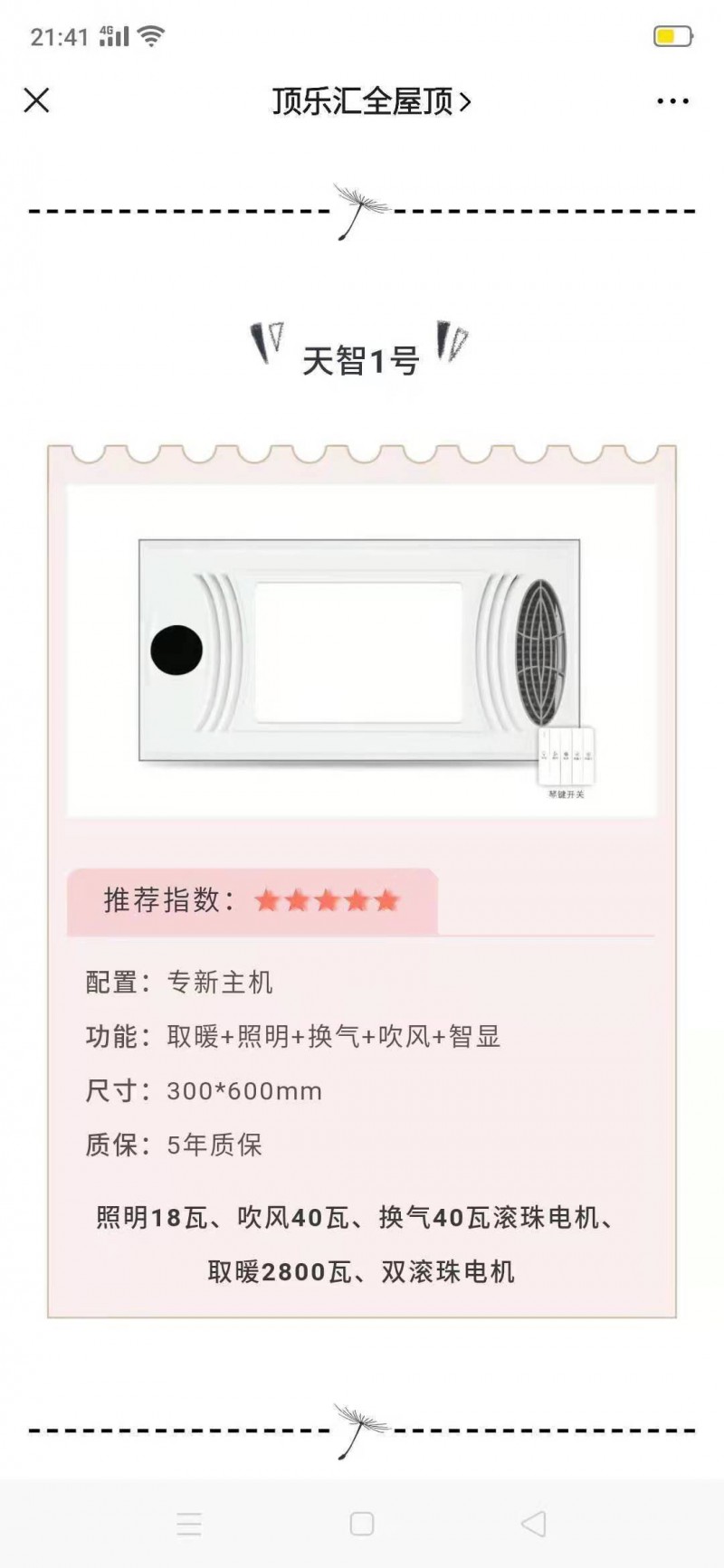Open the 顶乐汇全屋顶 title link
The image size is (724, 1568).
coord(371,101)
